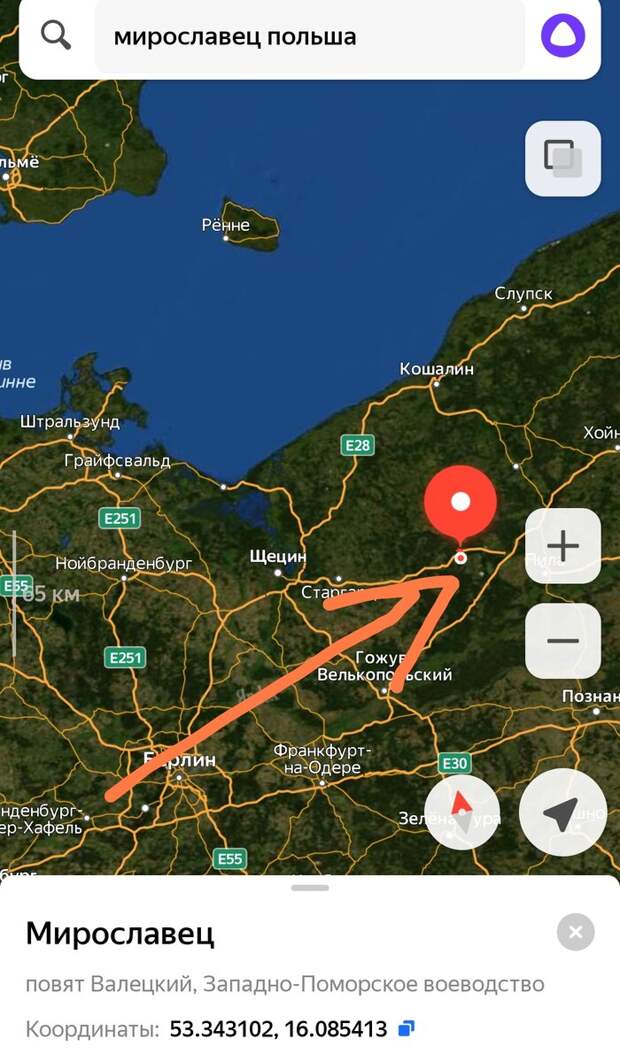Tap the red Мирославец map pin

460,505
